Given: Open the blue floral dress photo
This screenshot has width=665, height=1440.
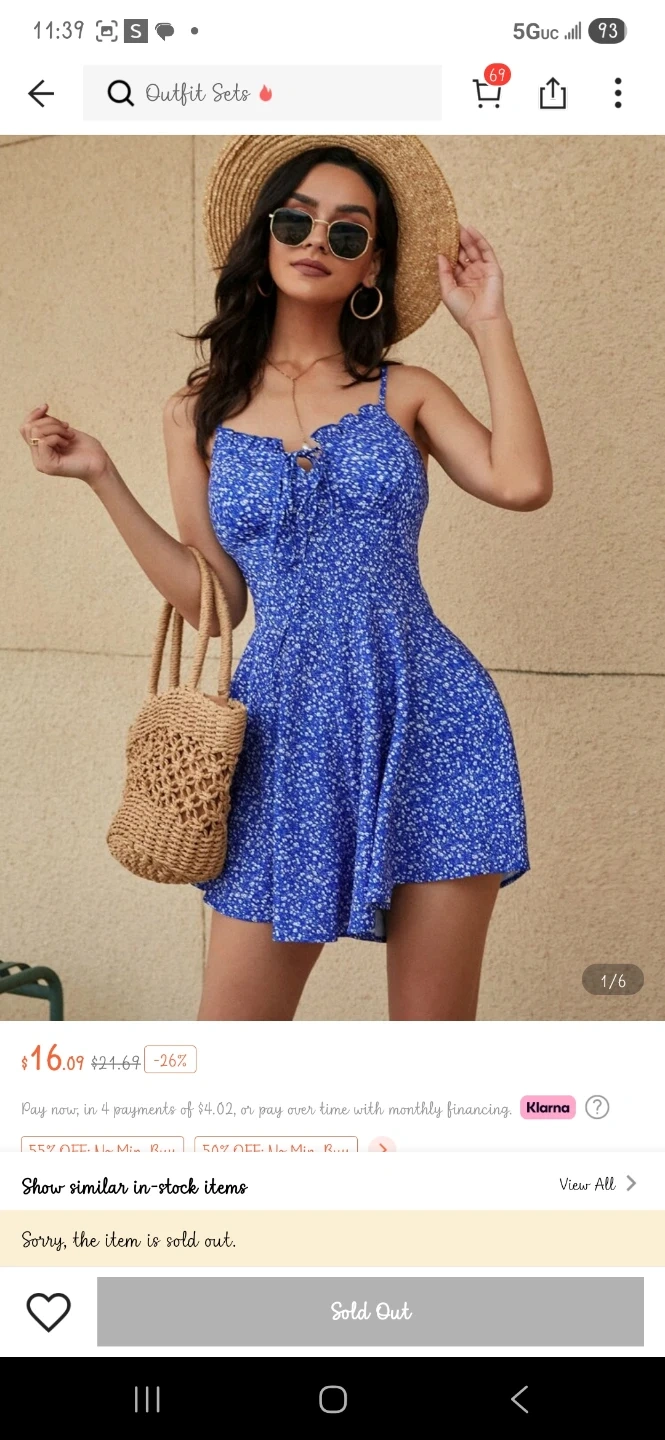Looking at the screenshot, I should [332, 577].
